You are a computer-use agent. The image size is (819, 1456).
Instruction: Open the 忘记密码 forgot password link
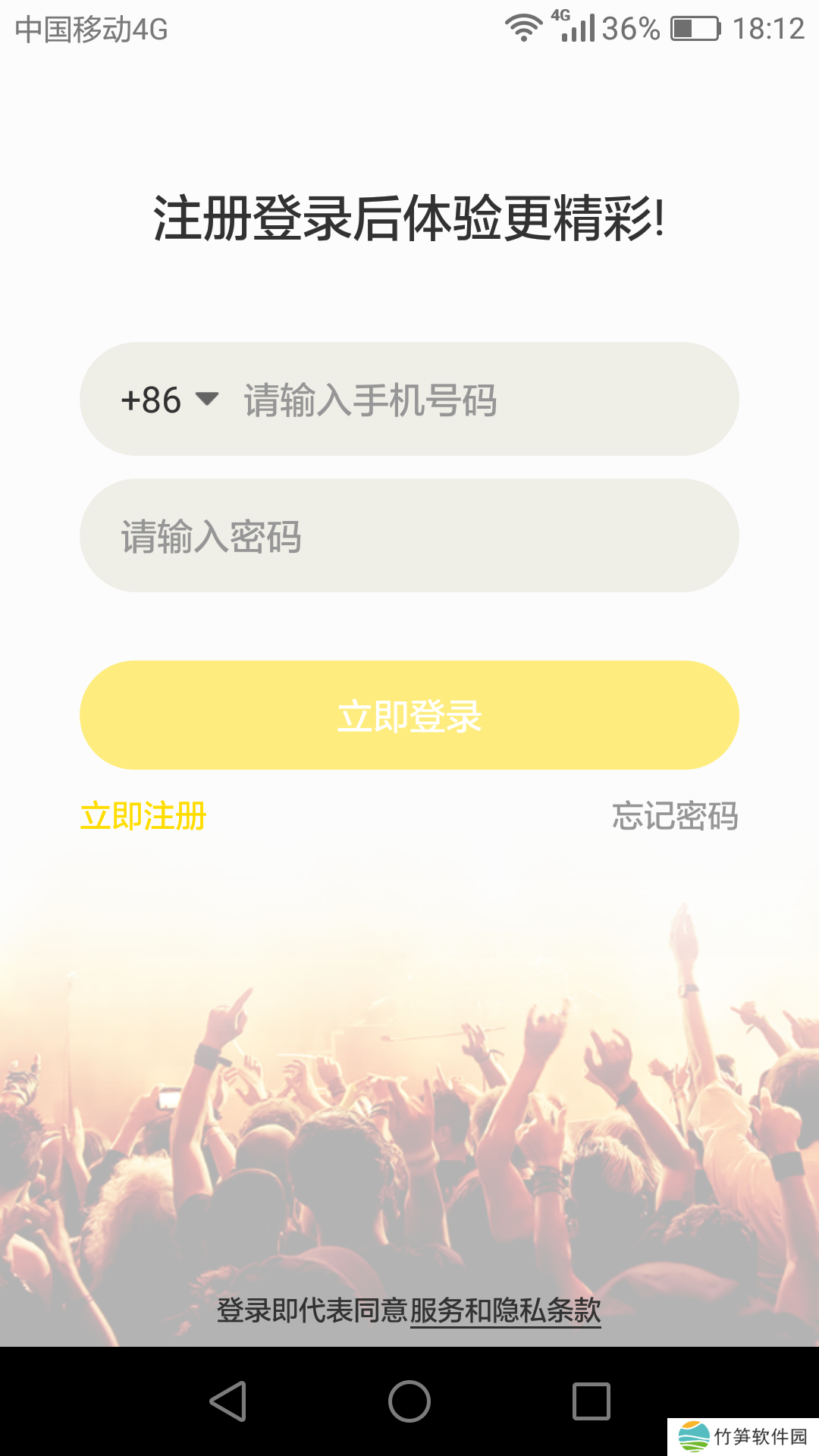[675, 816]
